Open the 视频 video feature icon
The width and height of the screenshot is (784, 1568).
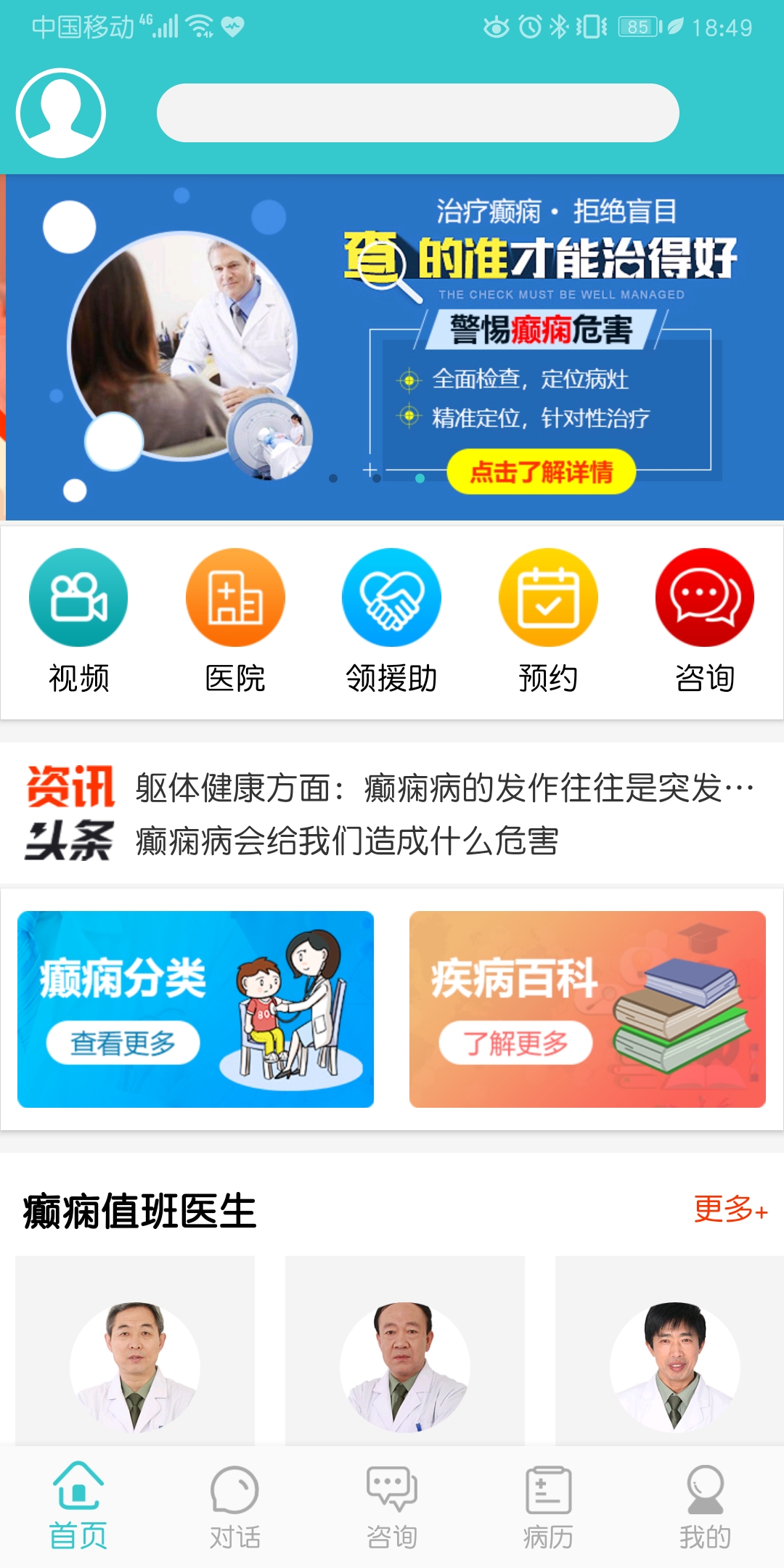78,597
